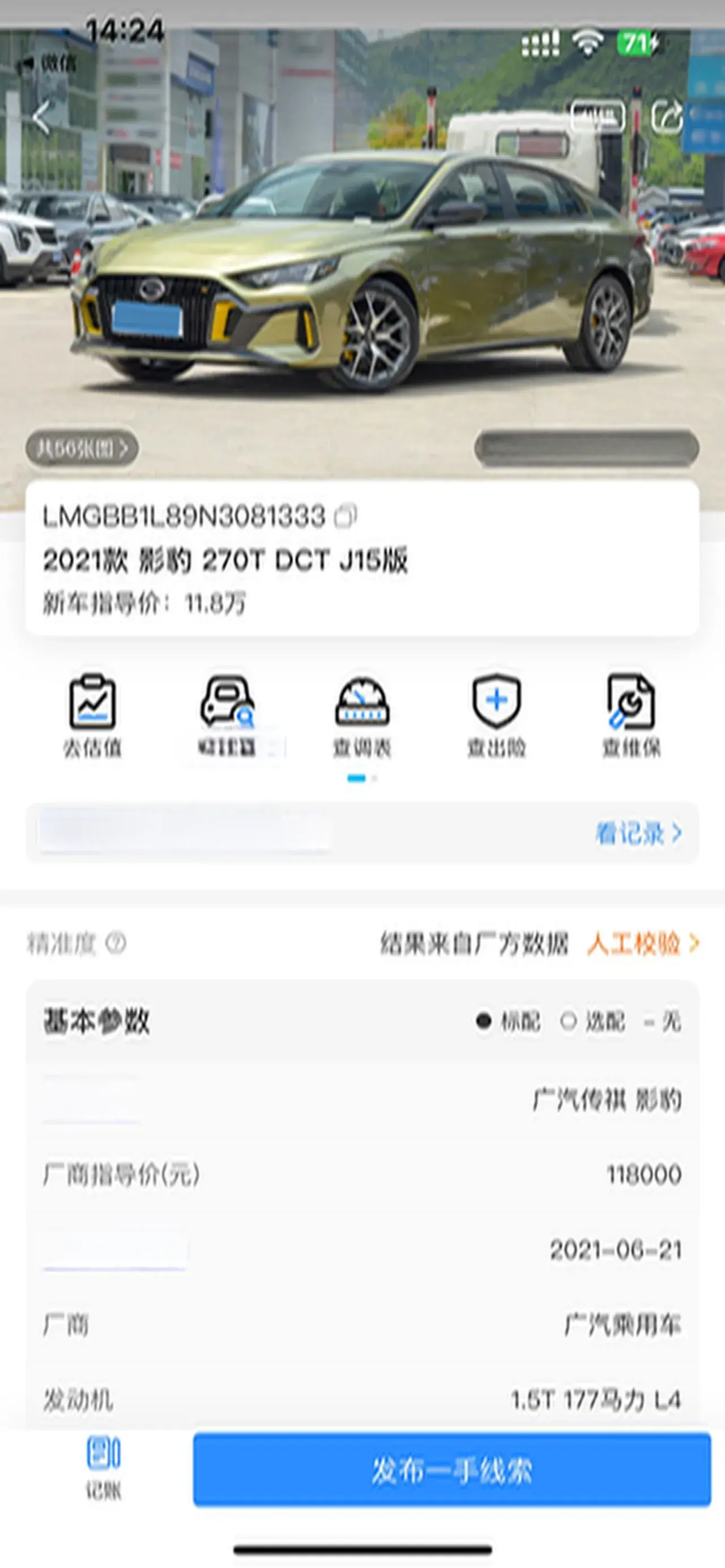Open the 查维保 maintenance record check
The width and height of the screenshot is (725, 1568).
pos(631,716)
